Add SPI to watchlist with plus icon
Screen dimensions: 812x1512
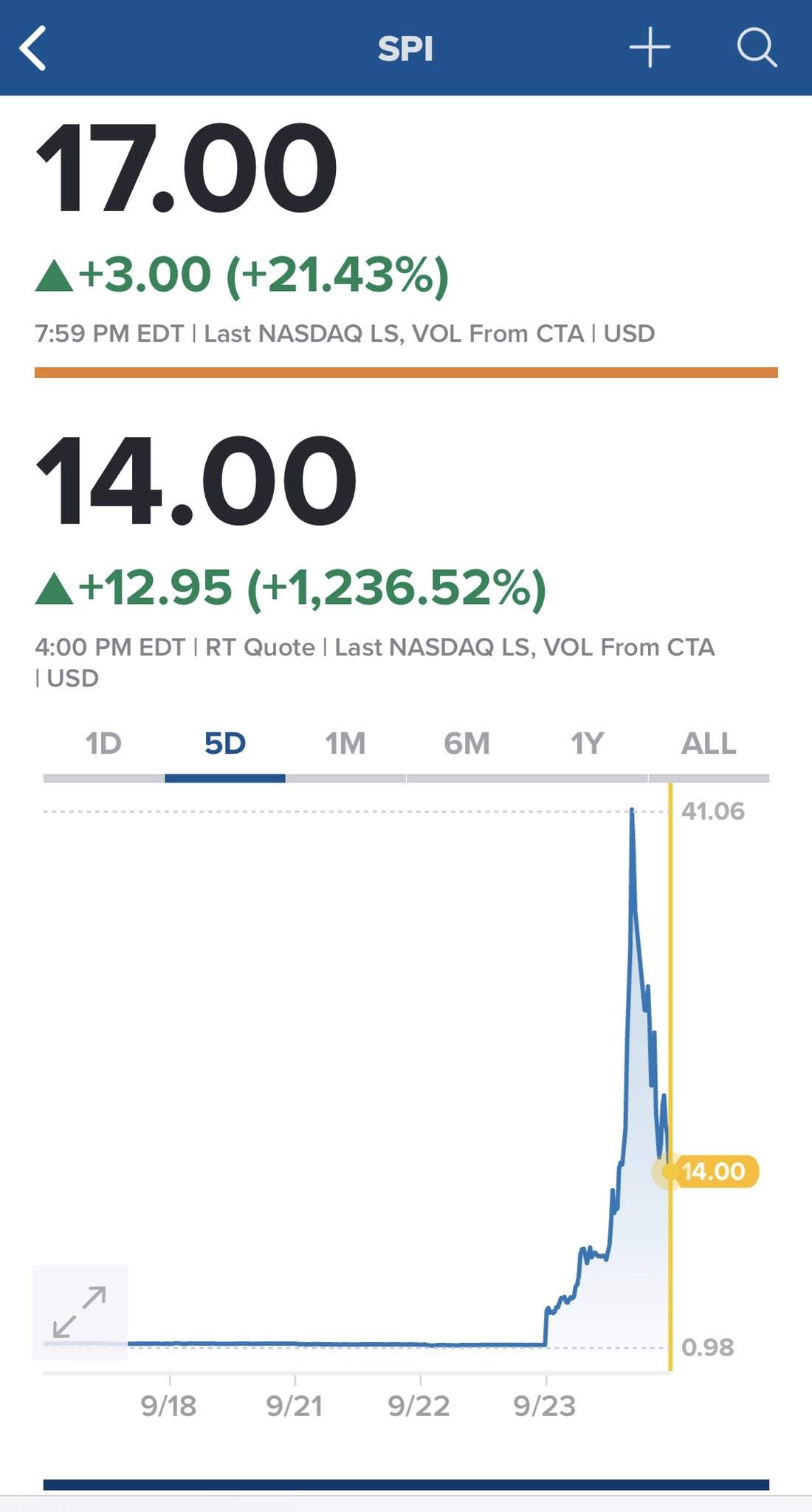pos(650,48)
